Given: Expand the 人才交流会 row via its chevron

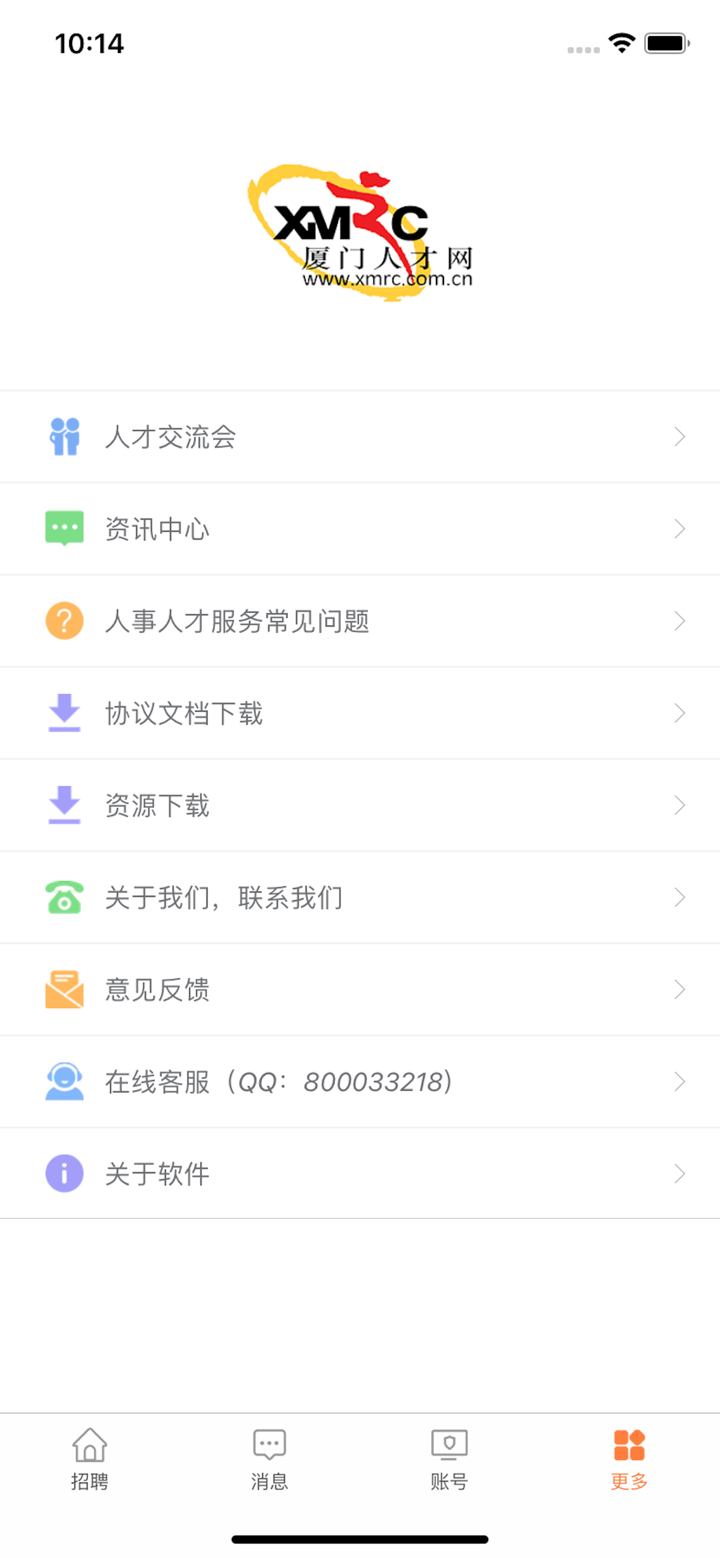Looking at the screenshot, I should point(682,436).
